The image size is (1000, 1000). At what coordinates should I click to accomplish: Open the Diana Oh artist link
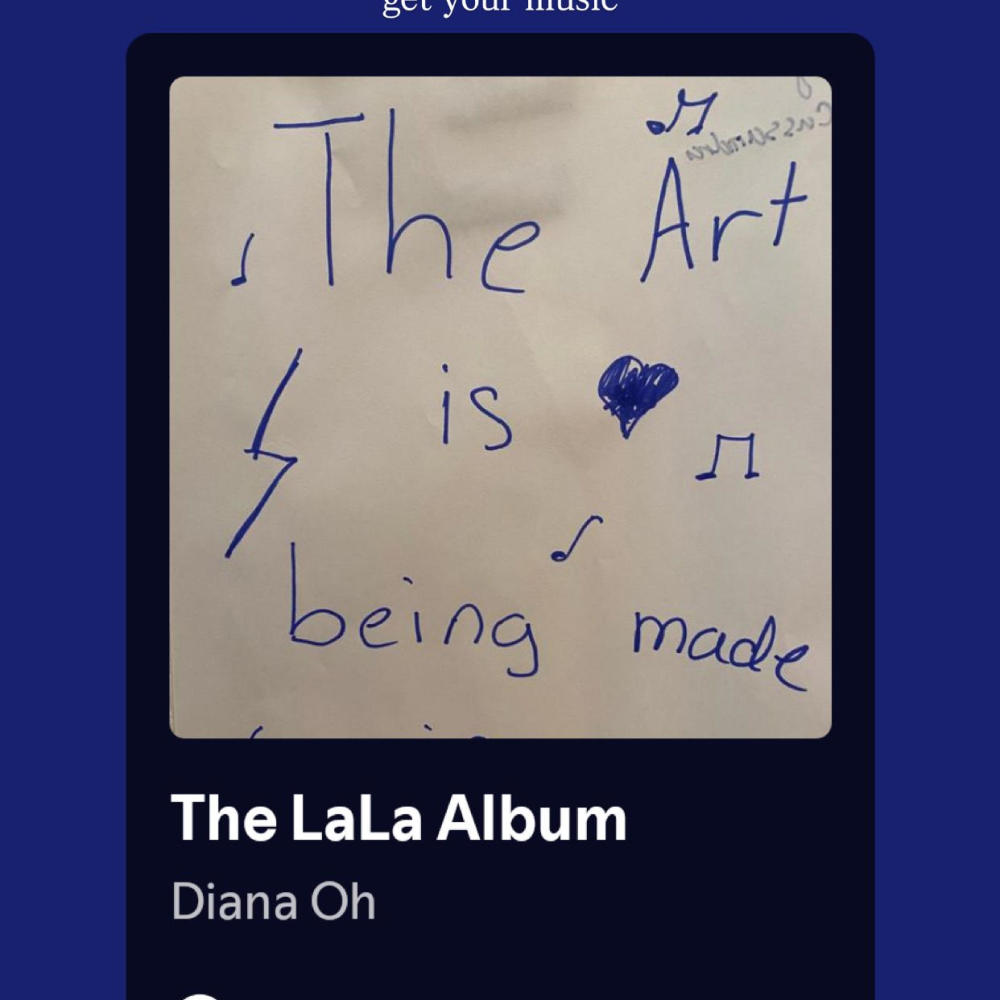coord(273,901)
